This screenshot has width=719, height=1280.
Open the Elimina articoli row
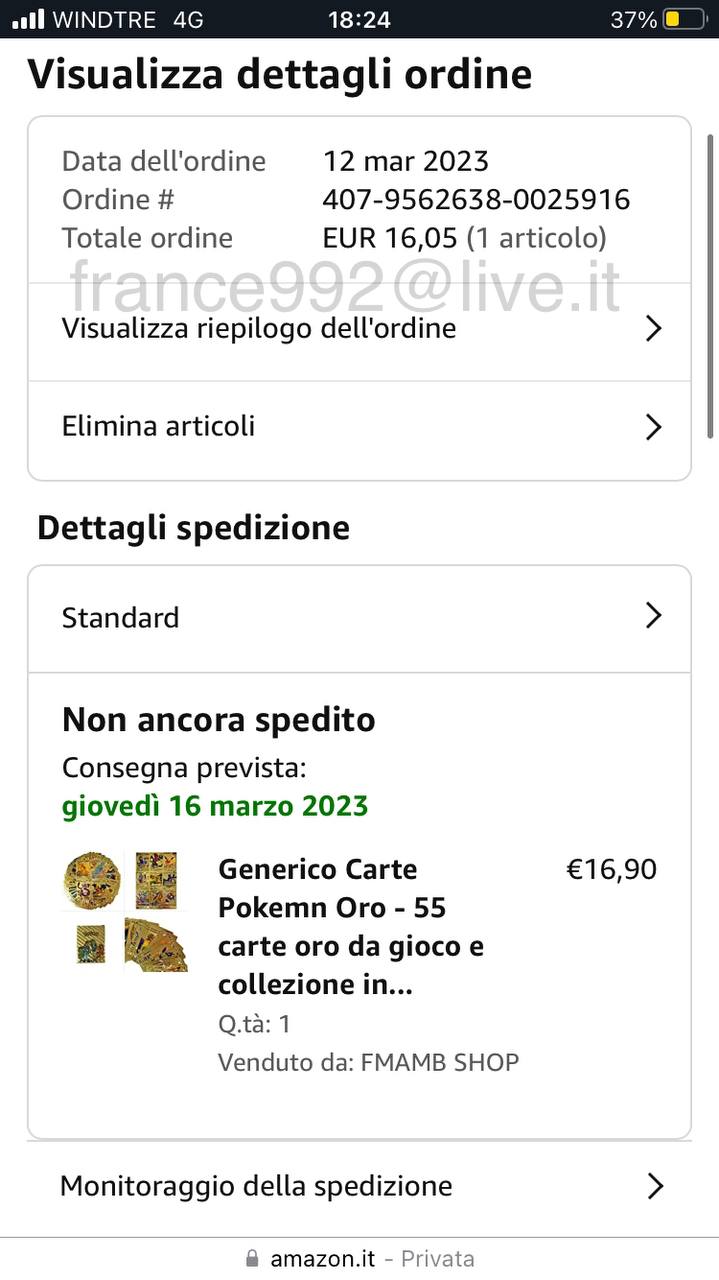click(x=358, y=427)
